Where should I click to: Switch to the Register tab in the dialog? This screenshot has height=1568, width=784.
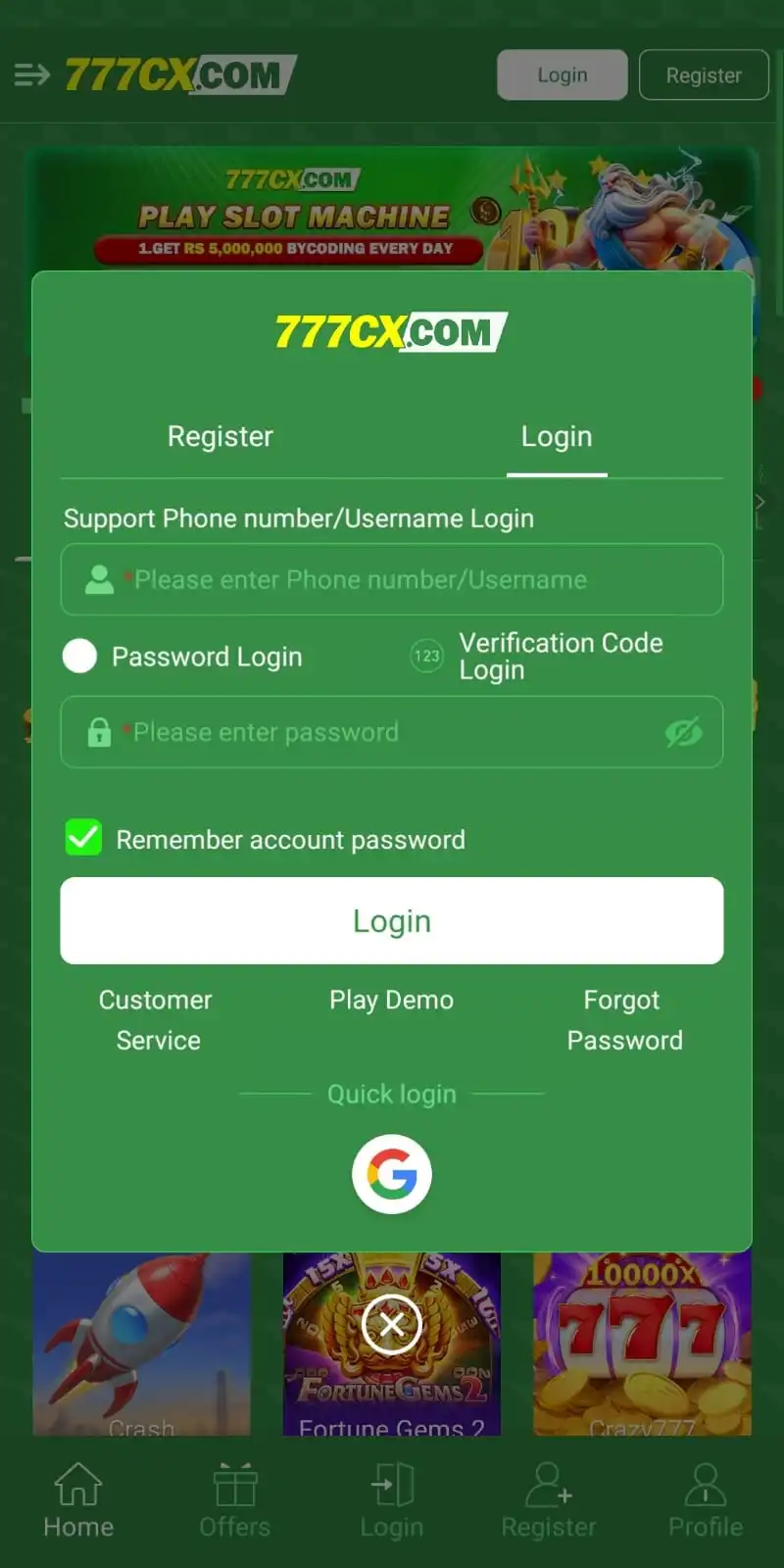click(220, 436)
